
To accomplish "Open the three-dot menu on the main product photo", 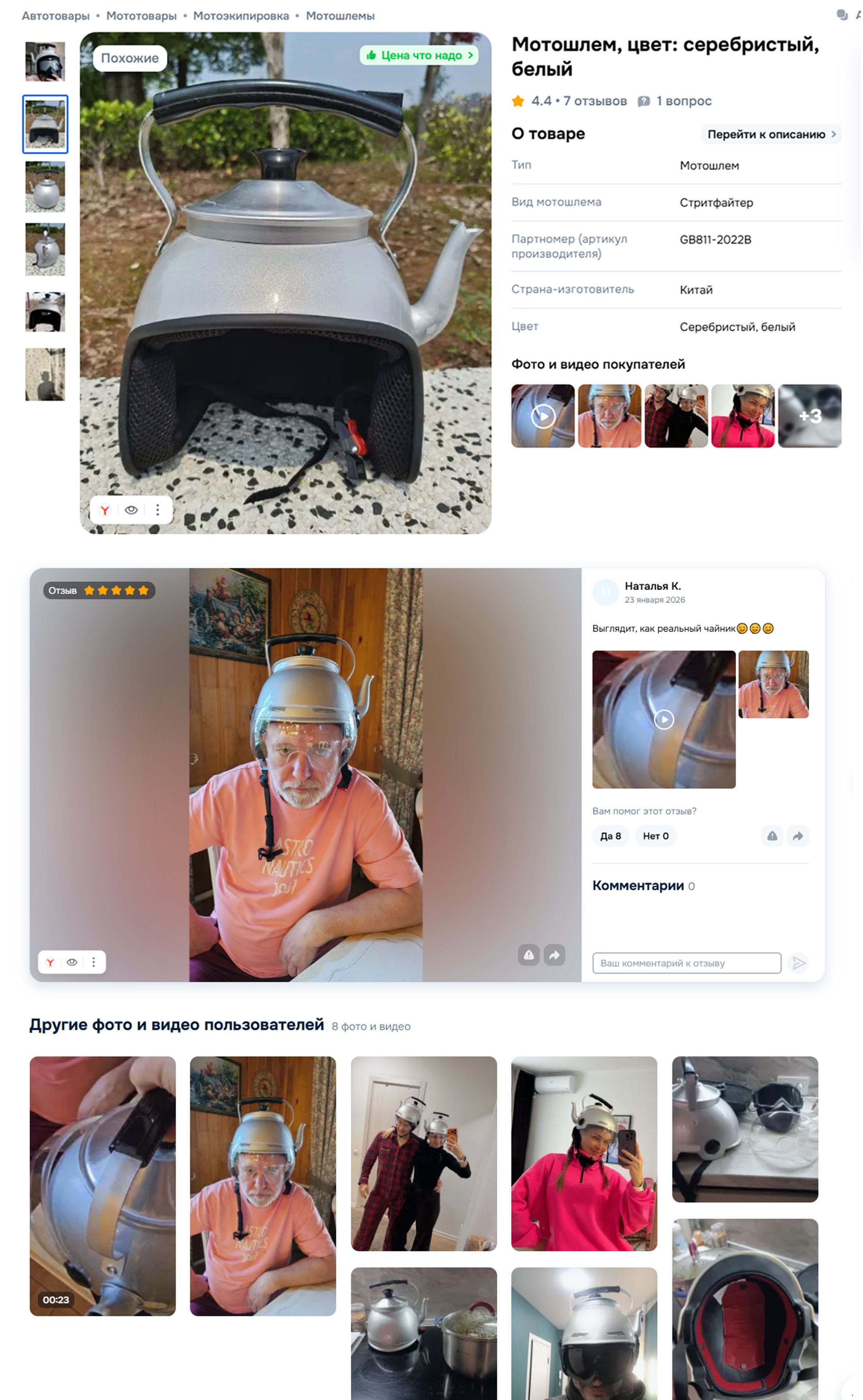I will pyautogui.click(x=157, y=510).
